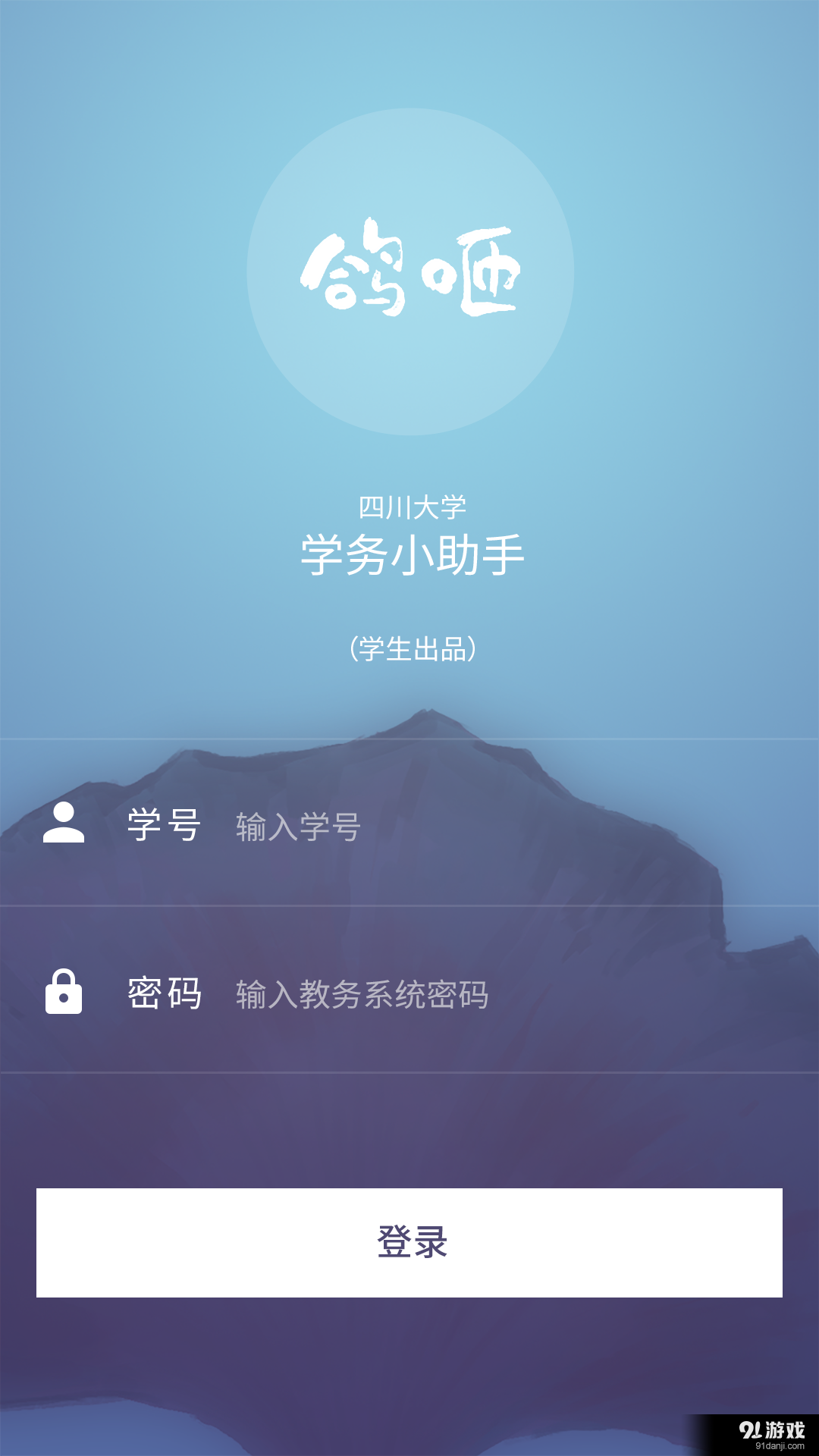Click the （学生出品） subtitle
Screen dimensions: 819x1456
click(413, 648)
